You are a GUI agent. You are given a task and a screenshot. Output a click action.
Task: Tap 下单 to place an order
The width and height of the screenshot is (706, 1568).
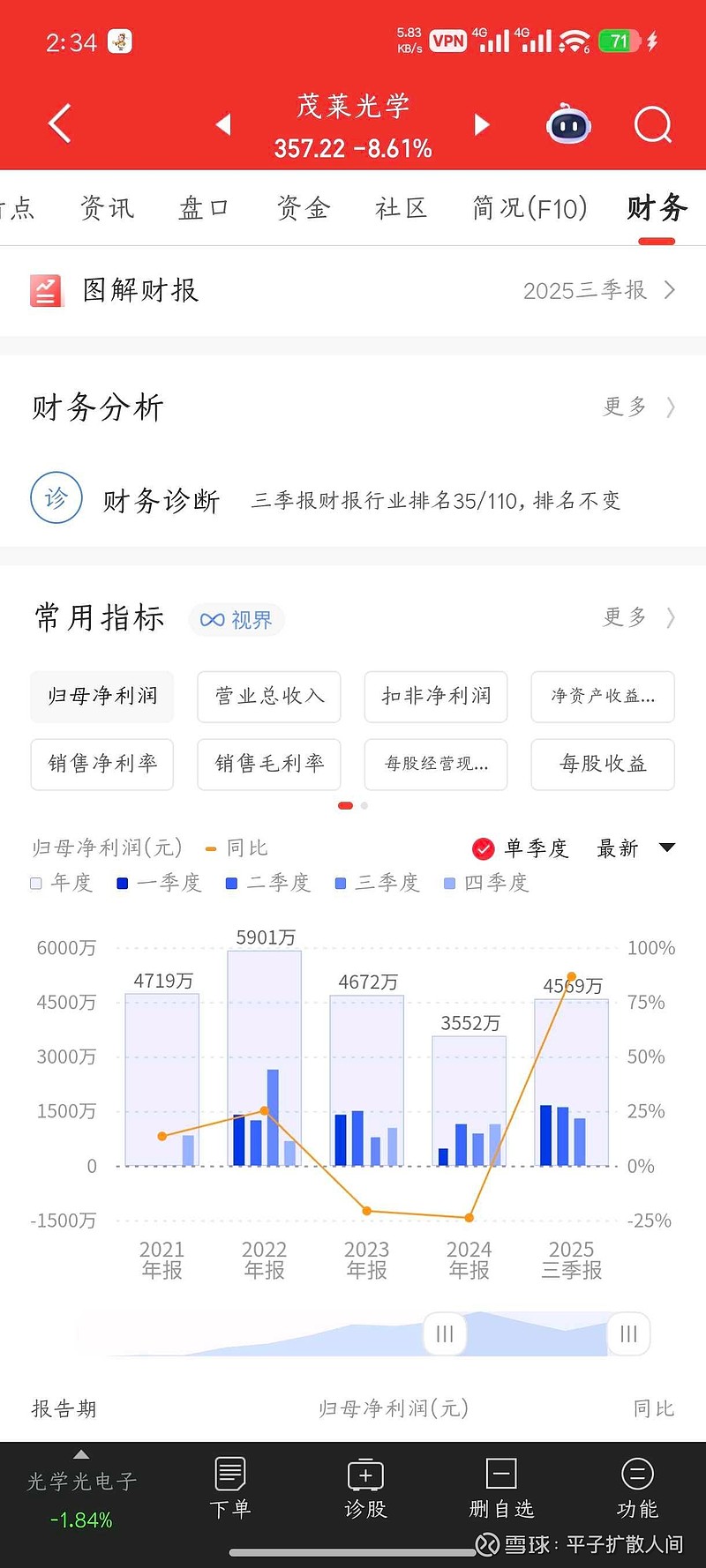(x=230, y=1489)
